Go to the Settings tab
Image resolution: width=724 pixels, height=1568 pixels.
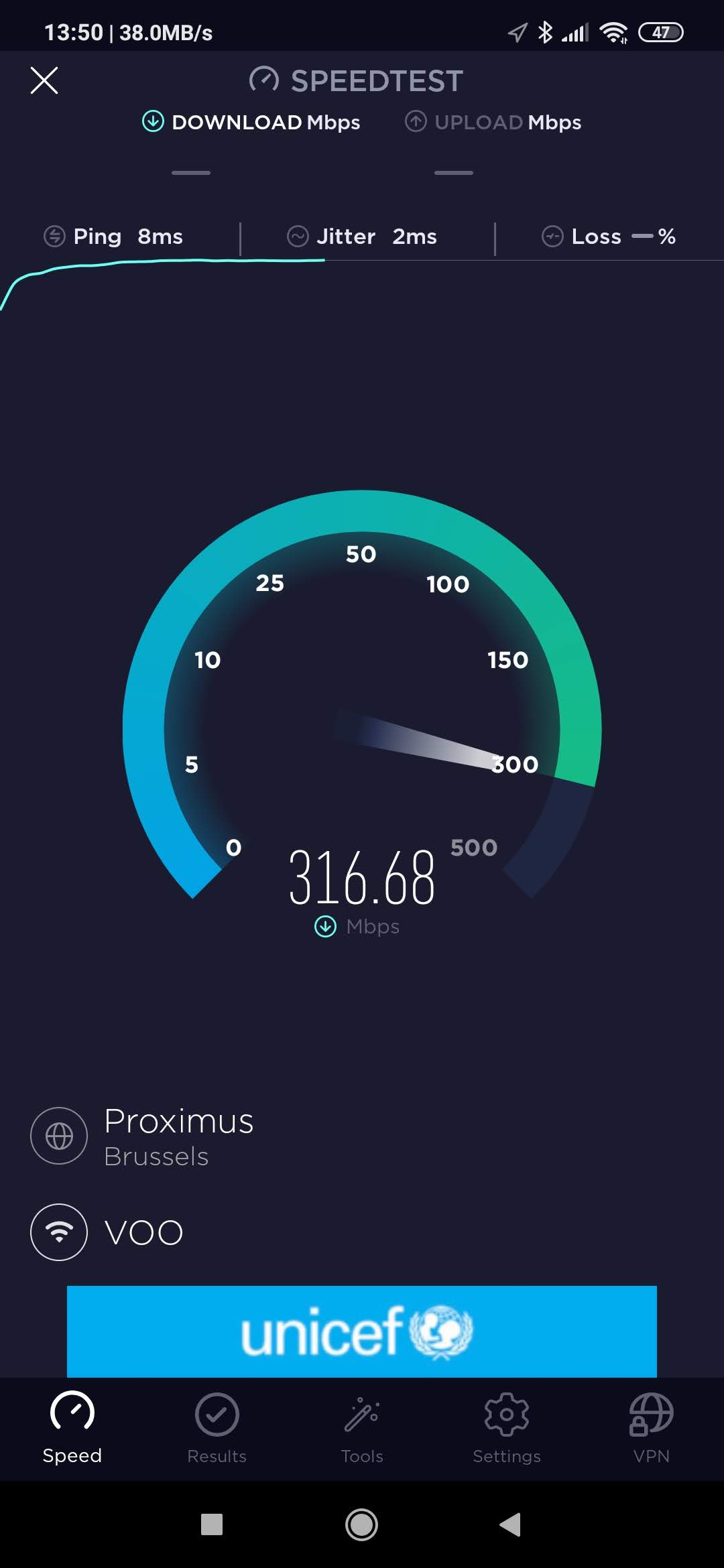(x=507, y=1427)
